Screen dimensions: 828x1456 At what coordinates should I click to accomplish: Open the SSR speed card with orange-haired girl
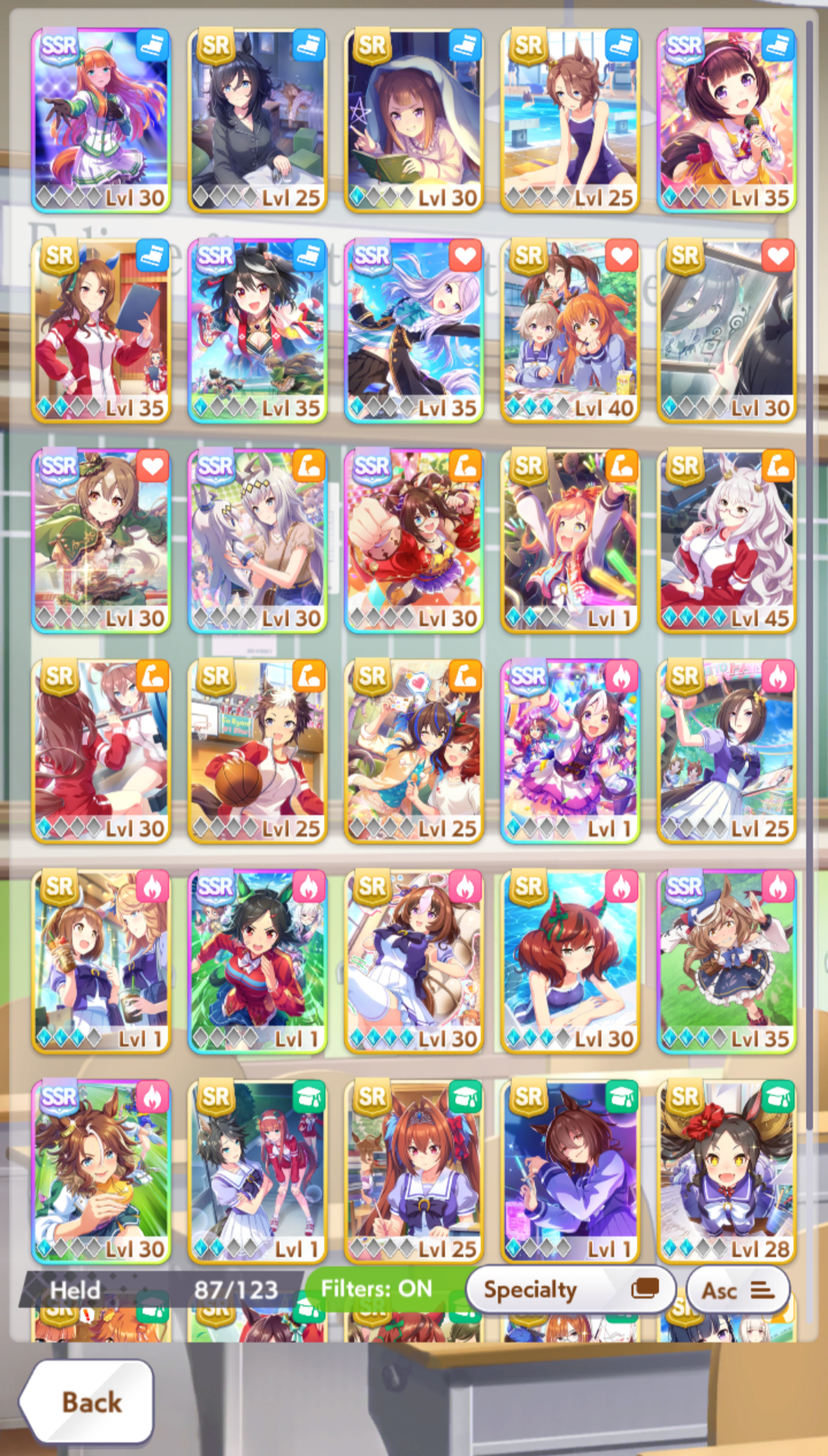point(101,121)
